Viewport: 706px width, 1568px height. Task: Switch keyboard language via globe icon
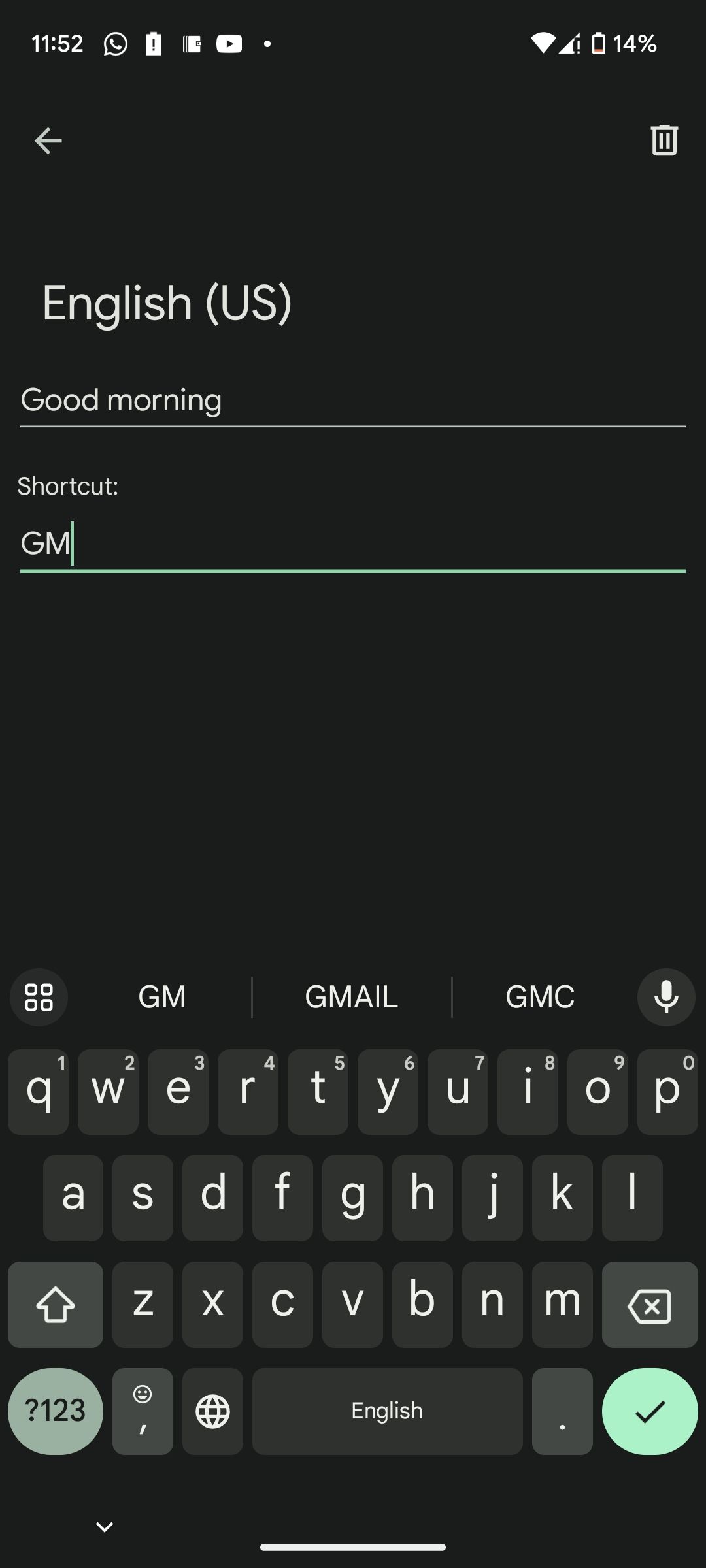(212, 1411)
